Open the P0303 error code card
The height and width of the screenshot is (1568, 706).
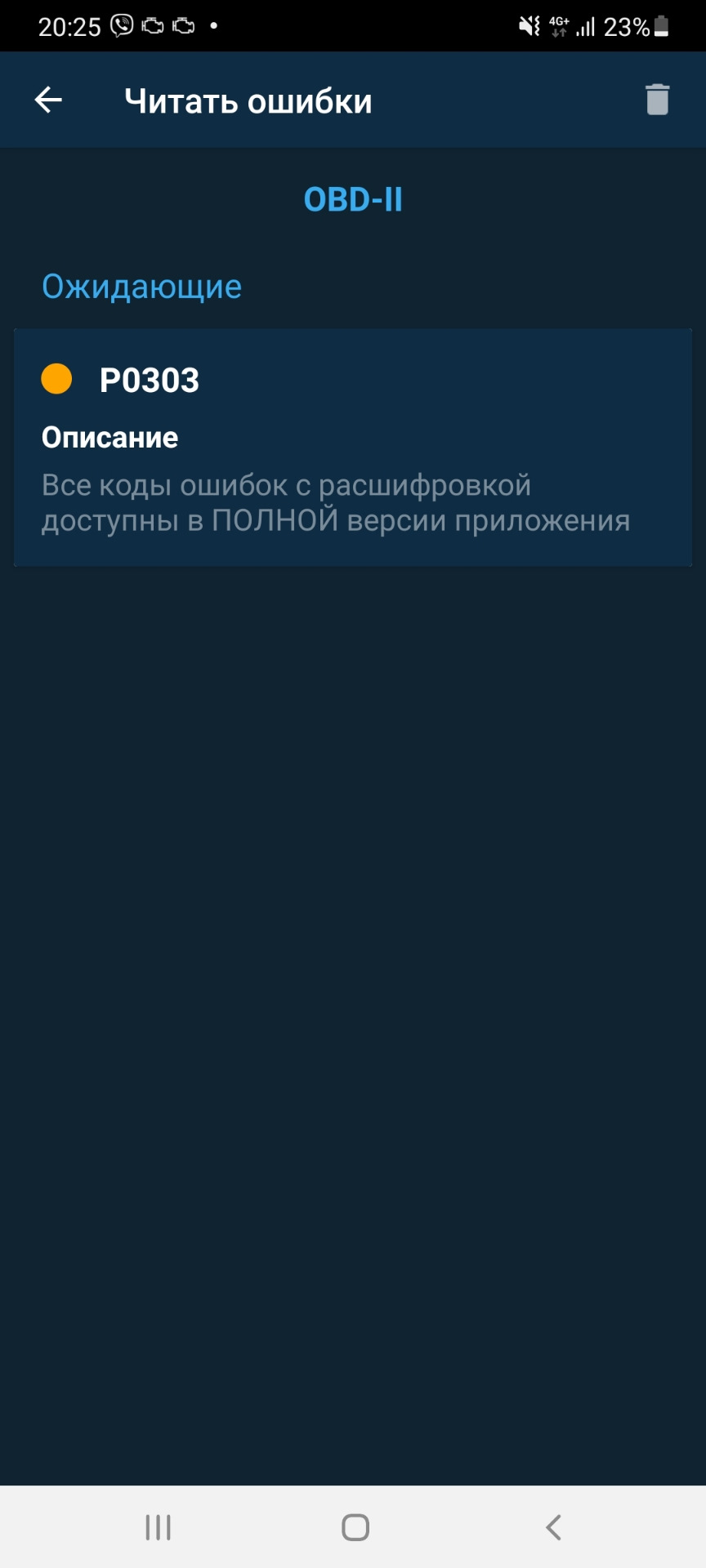tap(352, 447)
